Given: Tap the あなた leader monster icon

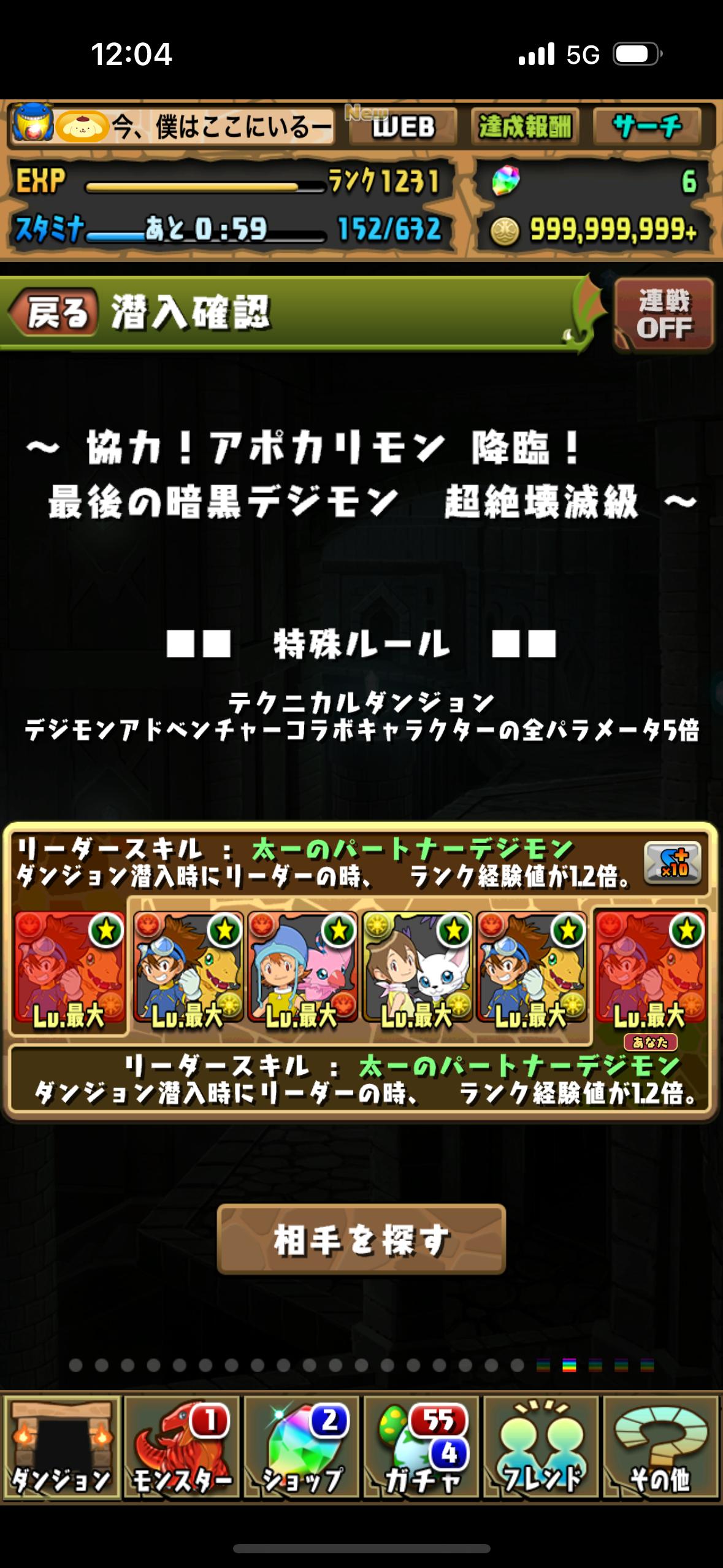Looking at the screenshot, I should pyautogui.click(x=650, y=970).
